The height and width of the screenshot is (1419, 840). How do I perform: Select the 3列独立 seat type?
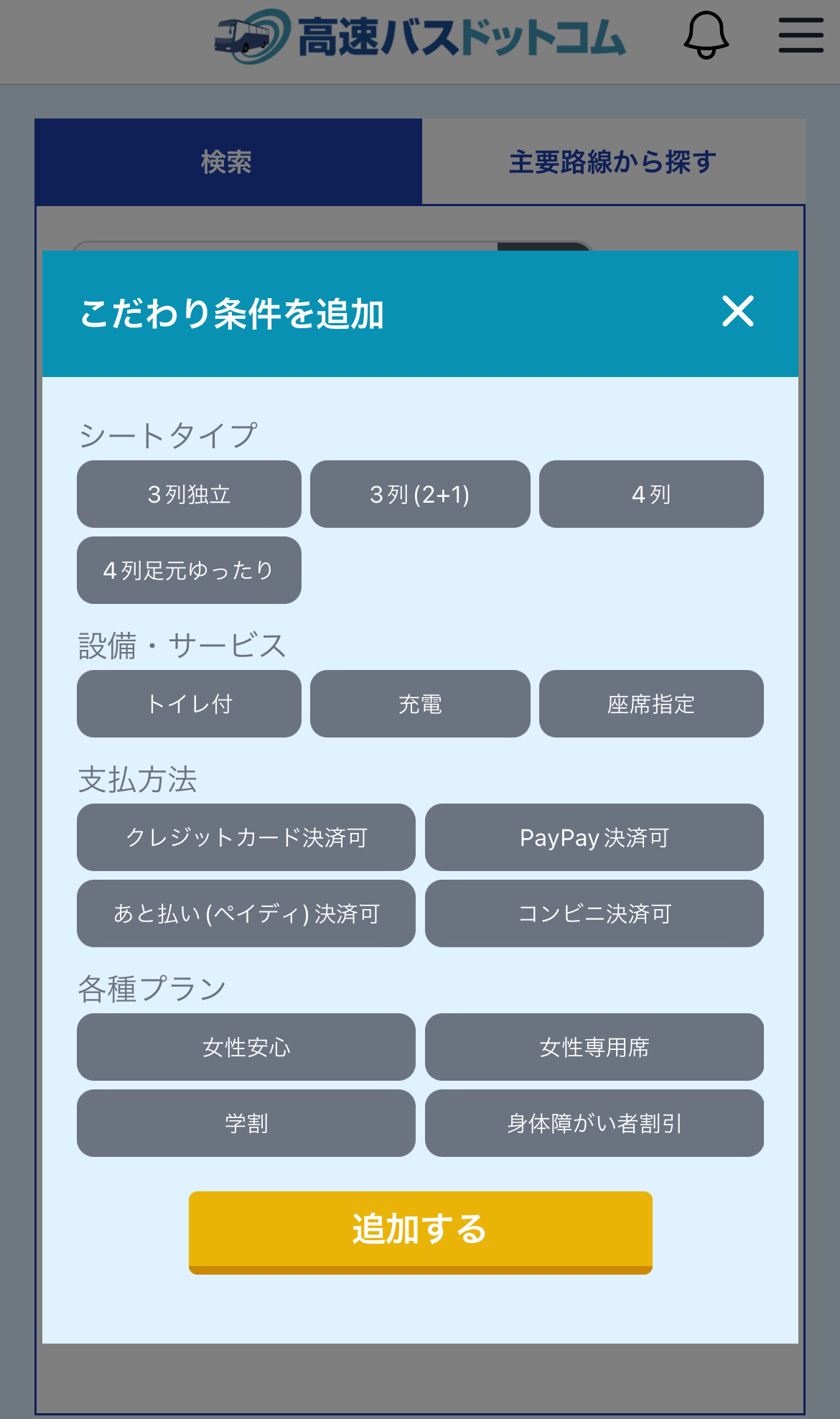(x=189, y=494)
